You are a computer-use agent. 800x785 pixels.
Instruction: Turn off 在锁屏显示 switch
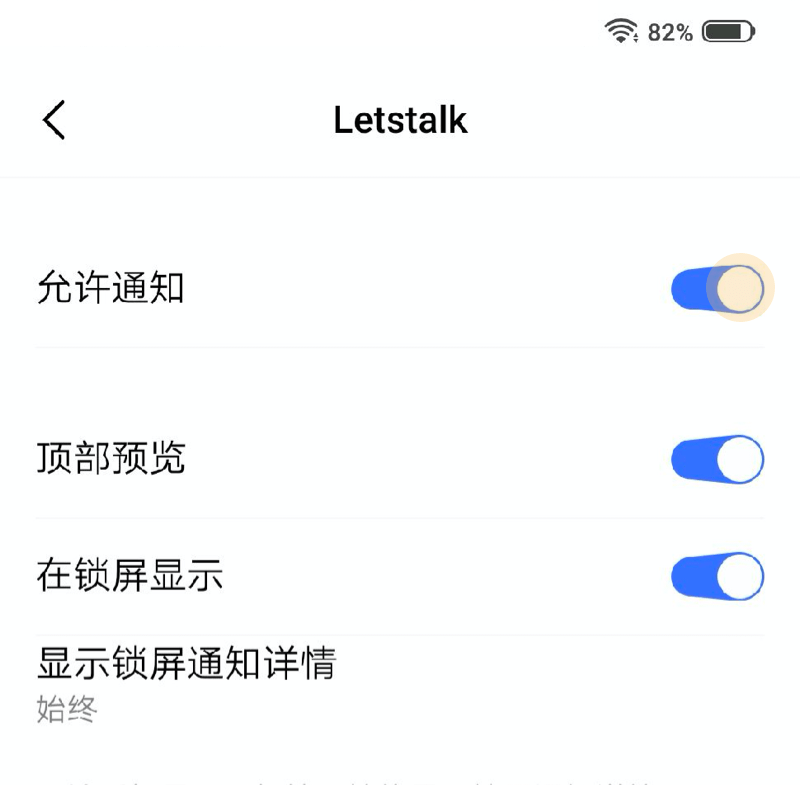pos(717,576)
